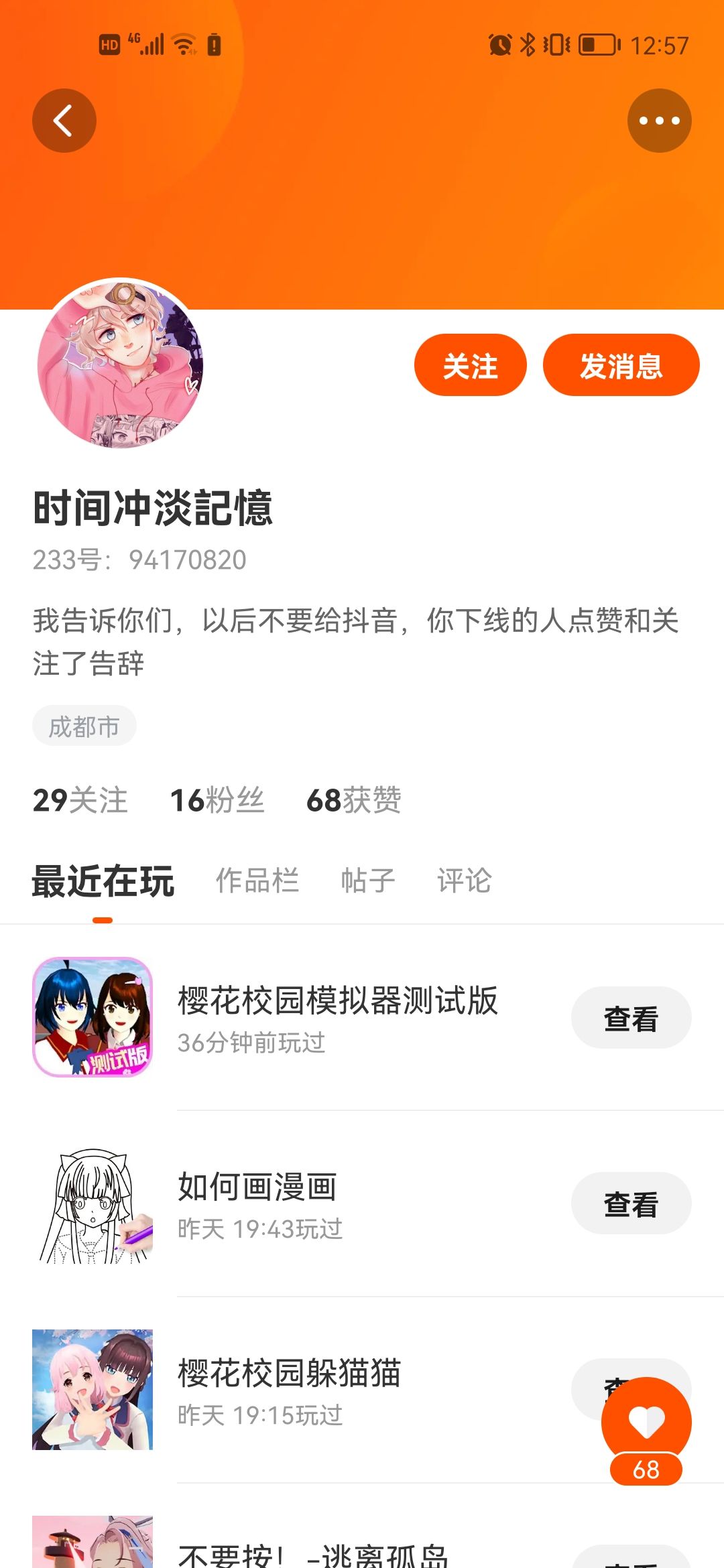Switch to the 评论 tab
Viewport: 724px width, 1568px height.
click(464, 880)
